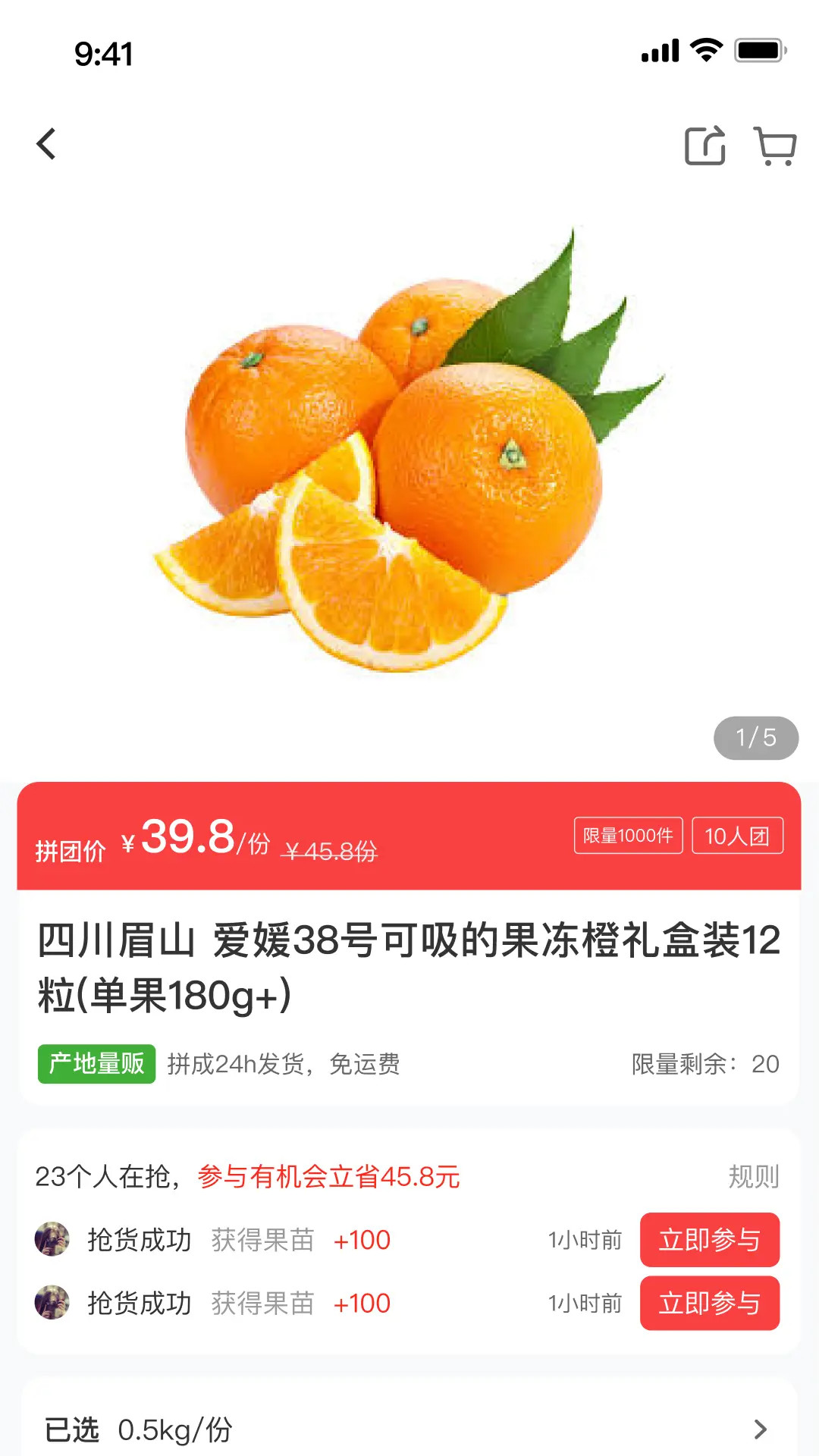Tap the 参与有机会立省45.8元 text
The width and height of the screenshot is (819, 1456).
329,1177
